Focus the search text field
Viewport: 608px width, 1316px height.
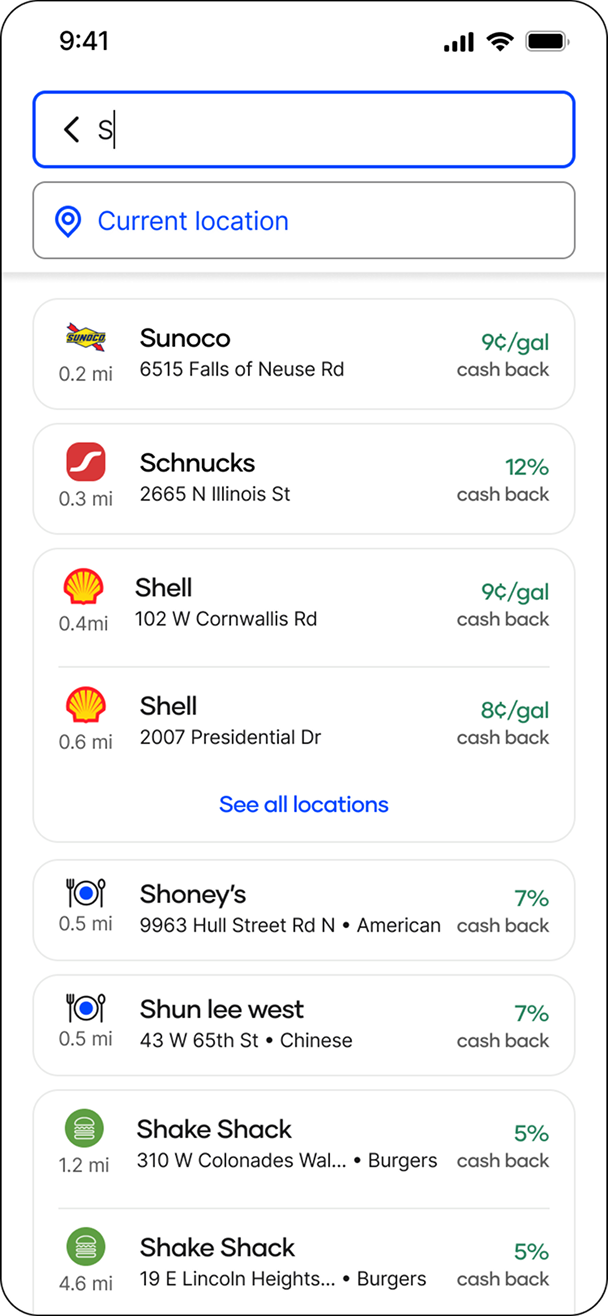pos(330,129)
